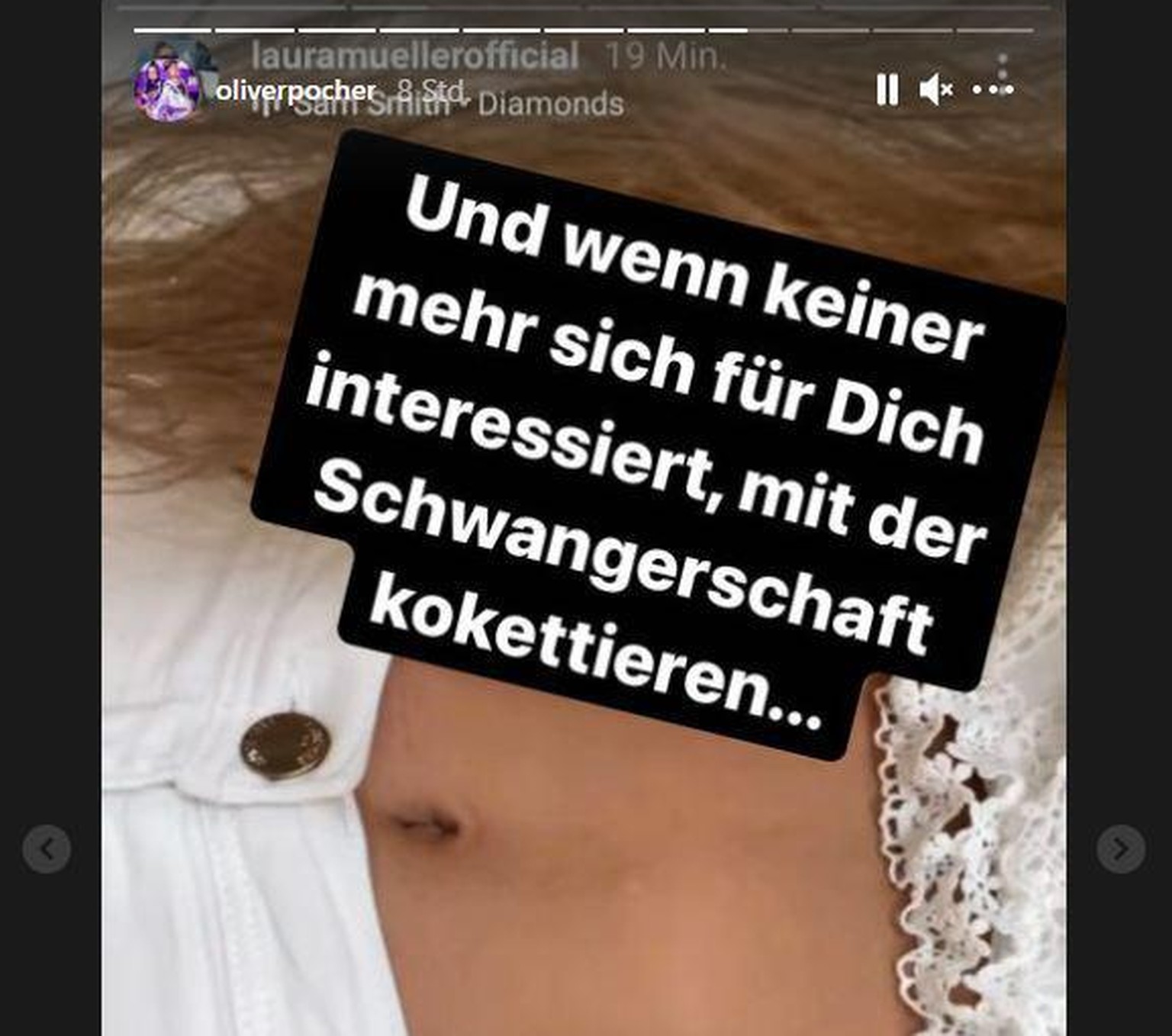Open oliverpocher's profile picture
Image resolution: width=1172 pixels, height=1036 pixels.
coord(167,90)
